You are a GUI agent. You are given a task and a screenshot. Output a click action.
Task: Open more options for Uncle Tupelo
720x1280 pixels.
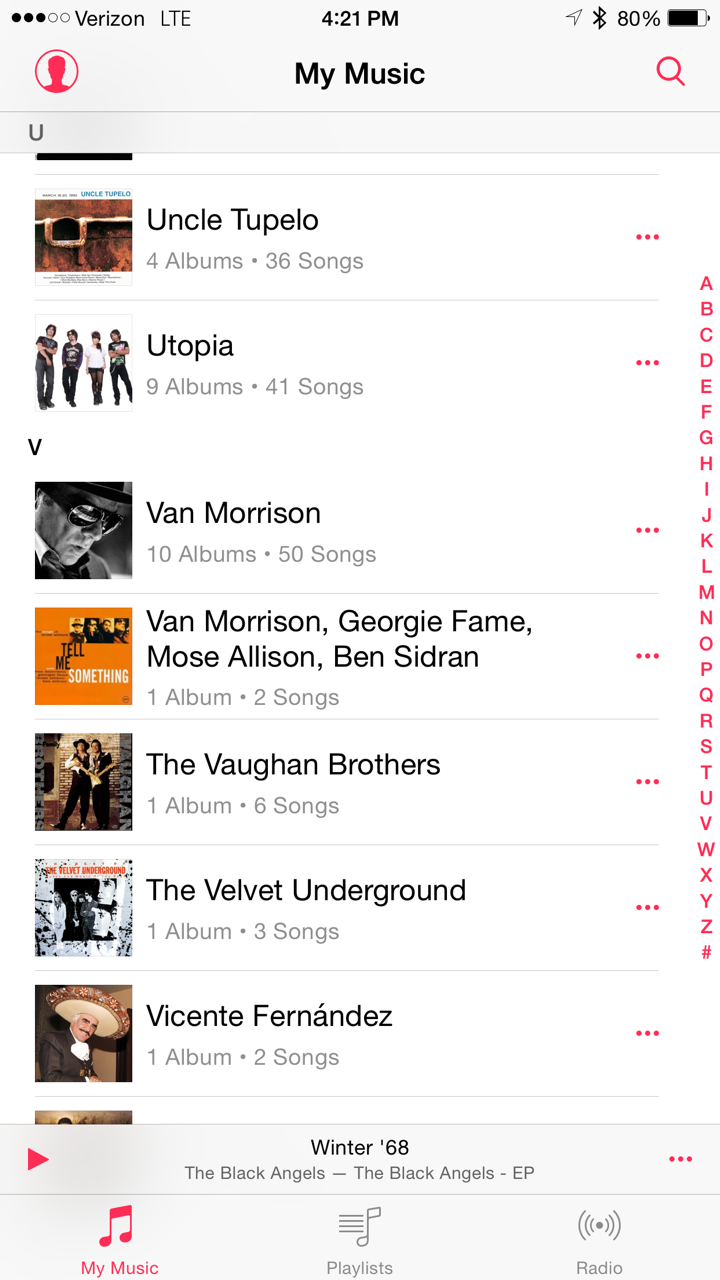(x=647, y=237)
